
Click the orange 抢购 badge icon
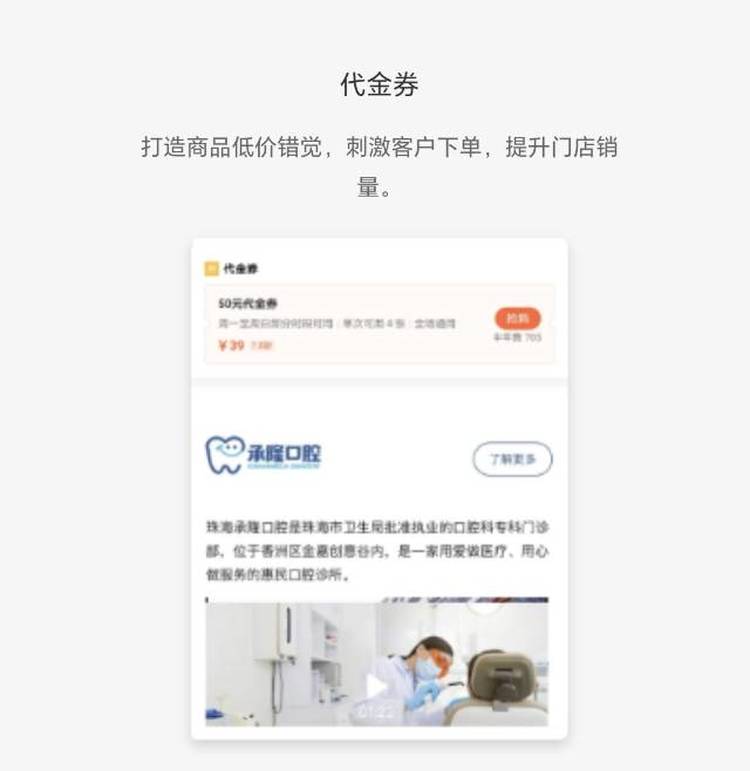pyautogui.click(x=518, y=317)
